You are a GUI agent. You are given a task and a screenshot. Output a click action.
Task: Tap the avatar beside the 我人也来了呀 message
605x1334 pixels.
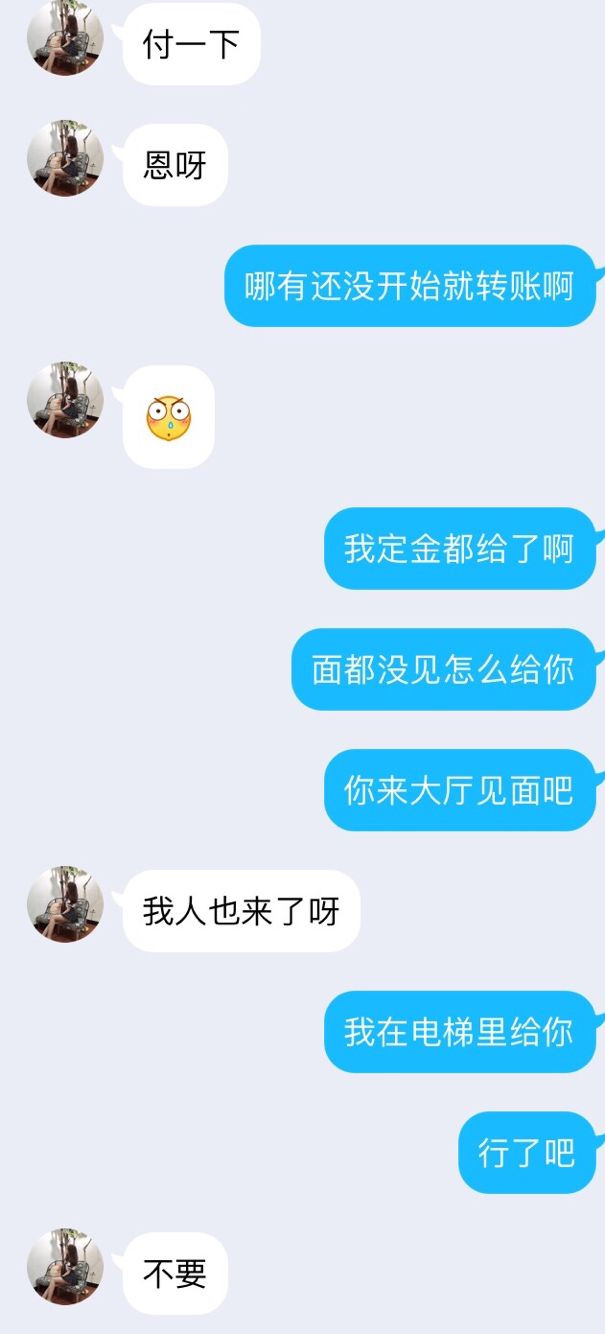click(65, 904)
